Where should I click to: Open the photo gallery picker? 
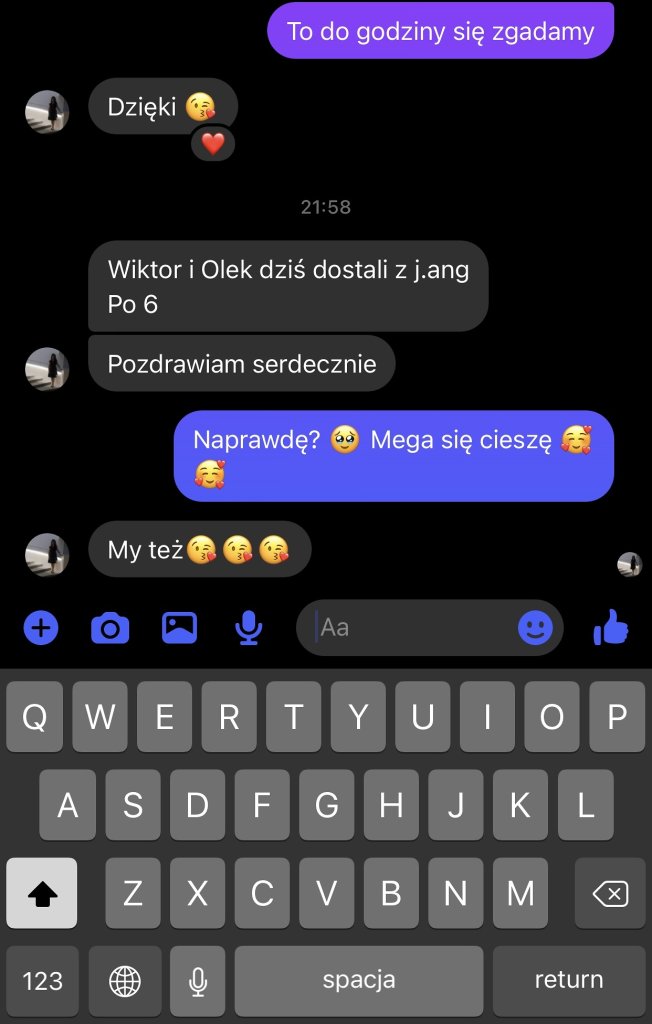(x=180, y=628)
